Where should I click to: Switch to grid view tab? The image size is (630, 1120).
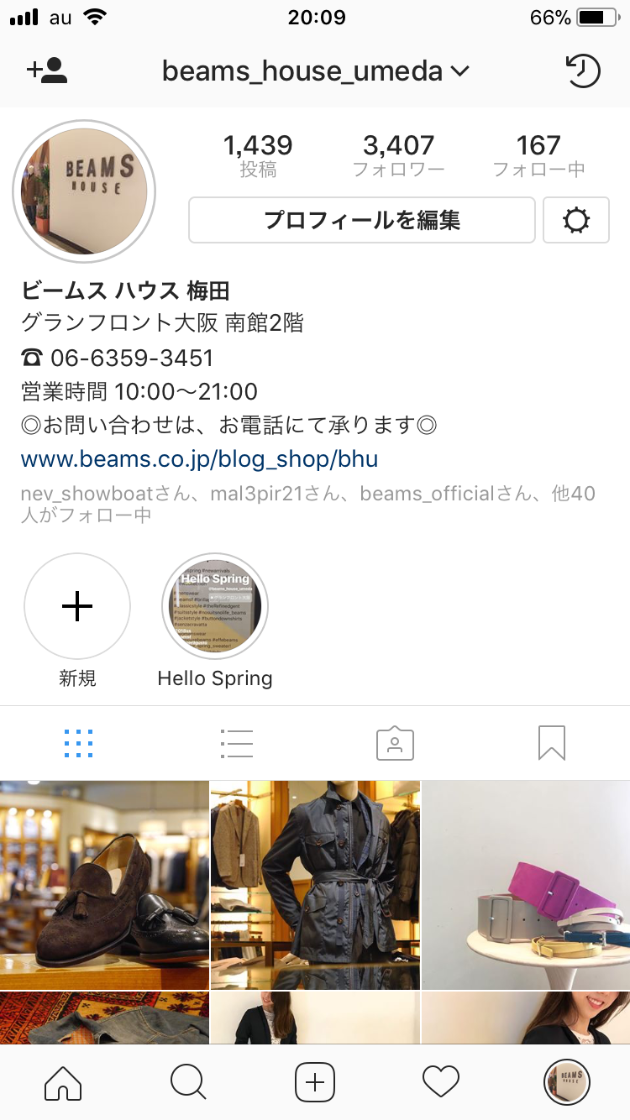pyautogui.click(x=78, y=743)
